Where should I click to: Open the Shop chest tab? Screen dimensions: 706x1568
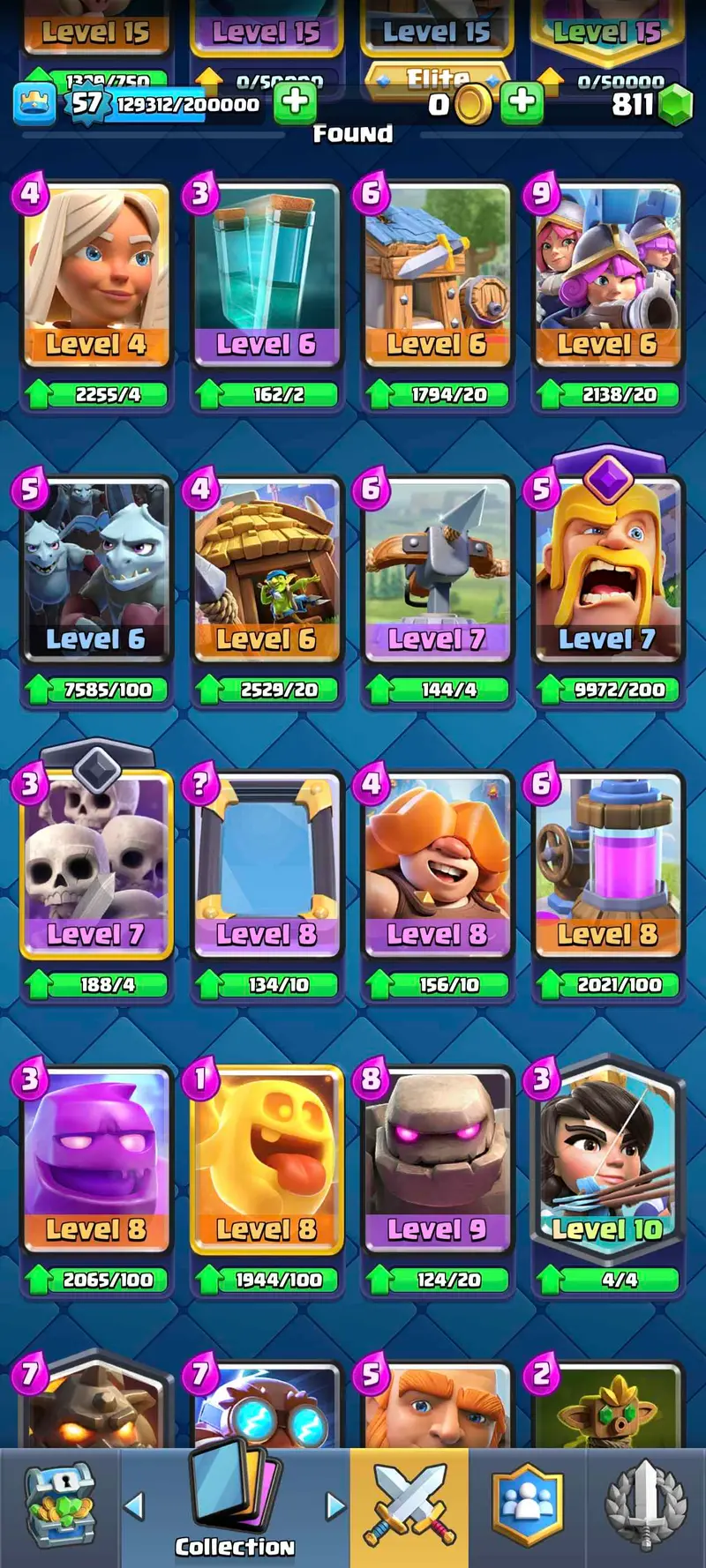coord(59,1506)
